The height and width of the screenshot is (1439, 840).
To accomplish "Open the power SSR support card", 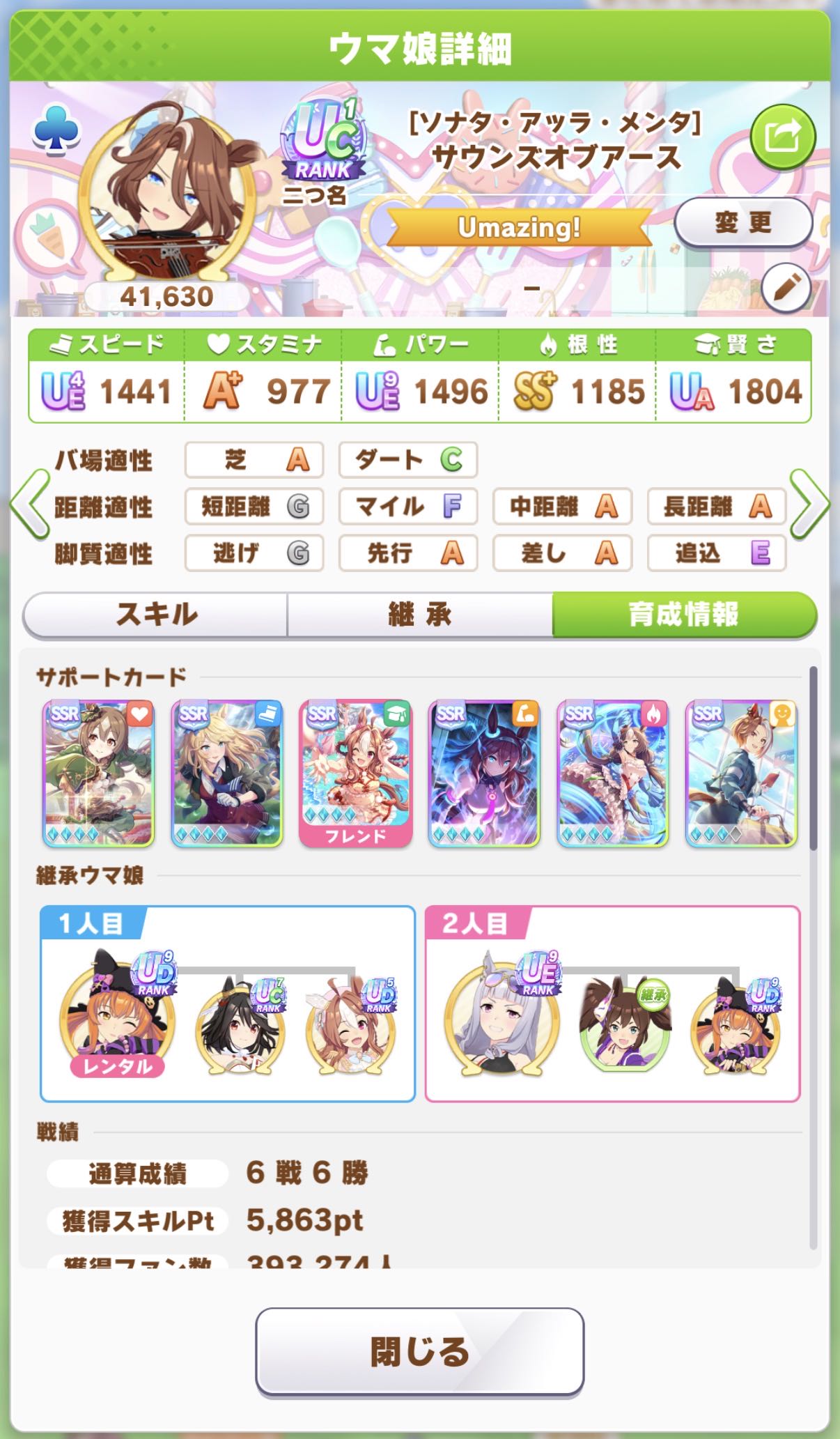I will [484, 774].
